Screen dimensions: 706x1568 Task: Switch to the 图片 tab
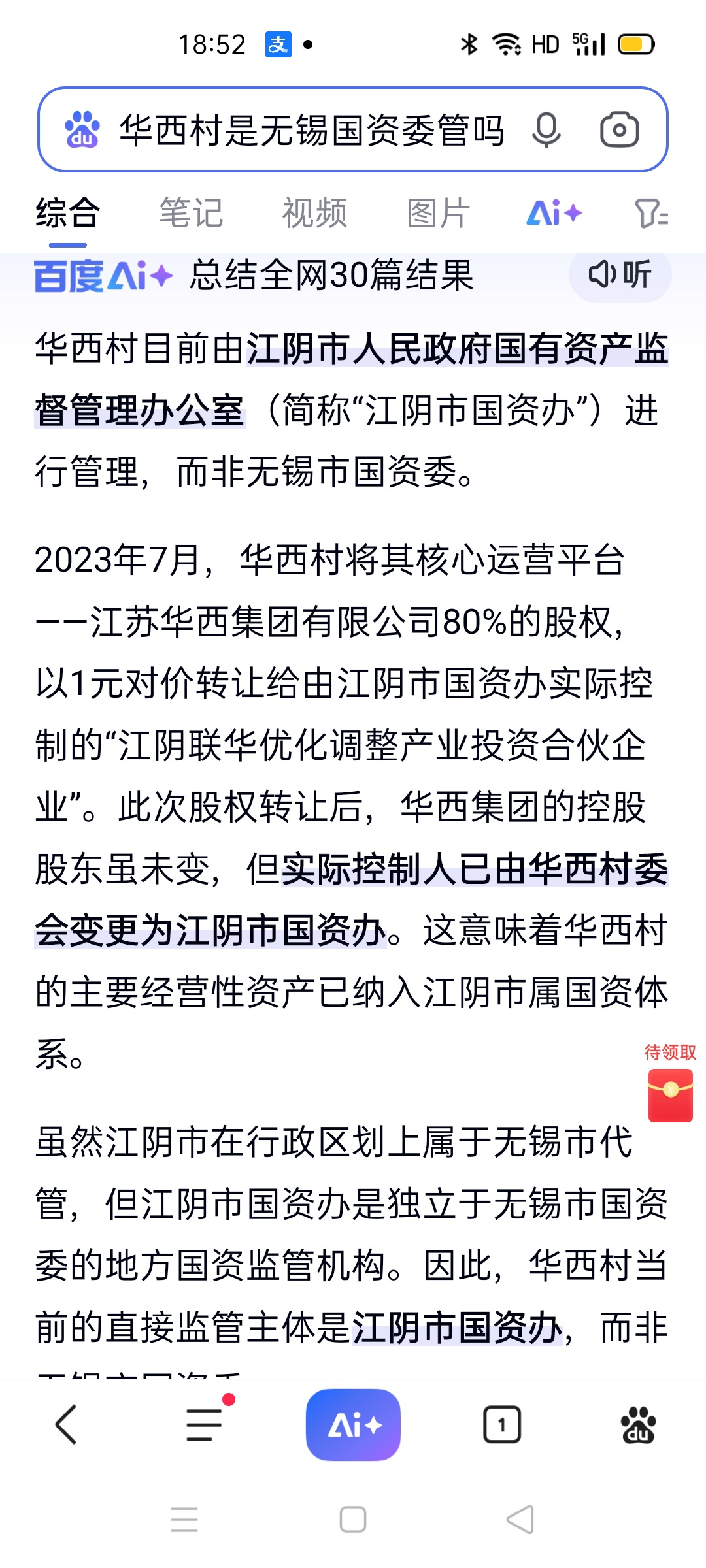[438, 213]
